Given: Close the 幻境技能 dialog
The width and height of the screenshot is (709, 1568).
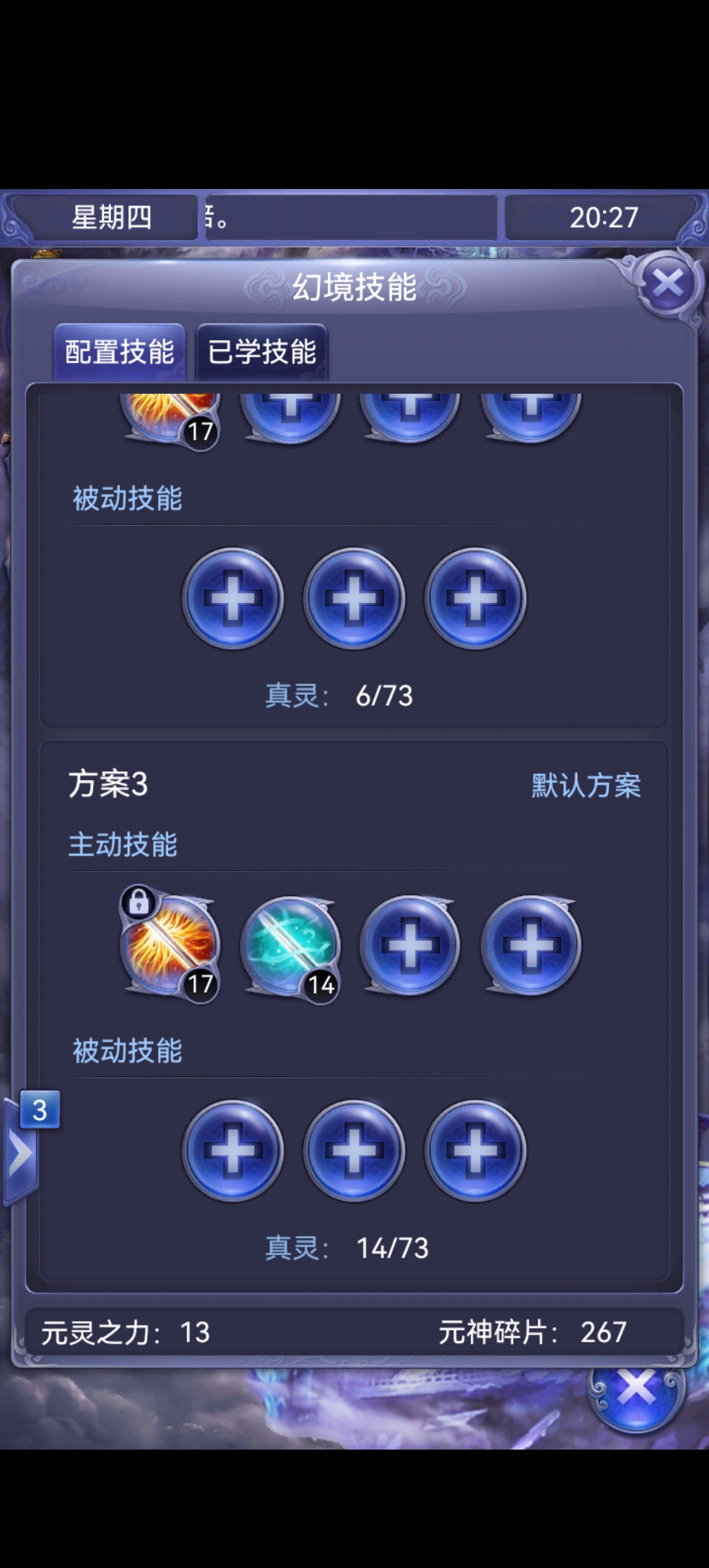Looking at the screenshot, I should click(667, 283).
